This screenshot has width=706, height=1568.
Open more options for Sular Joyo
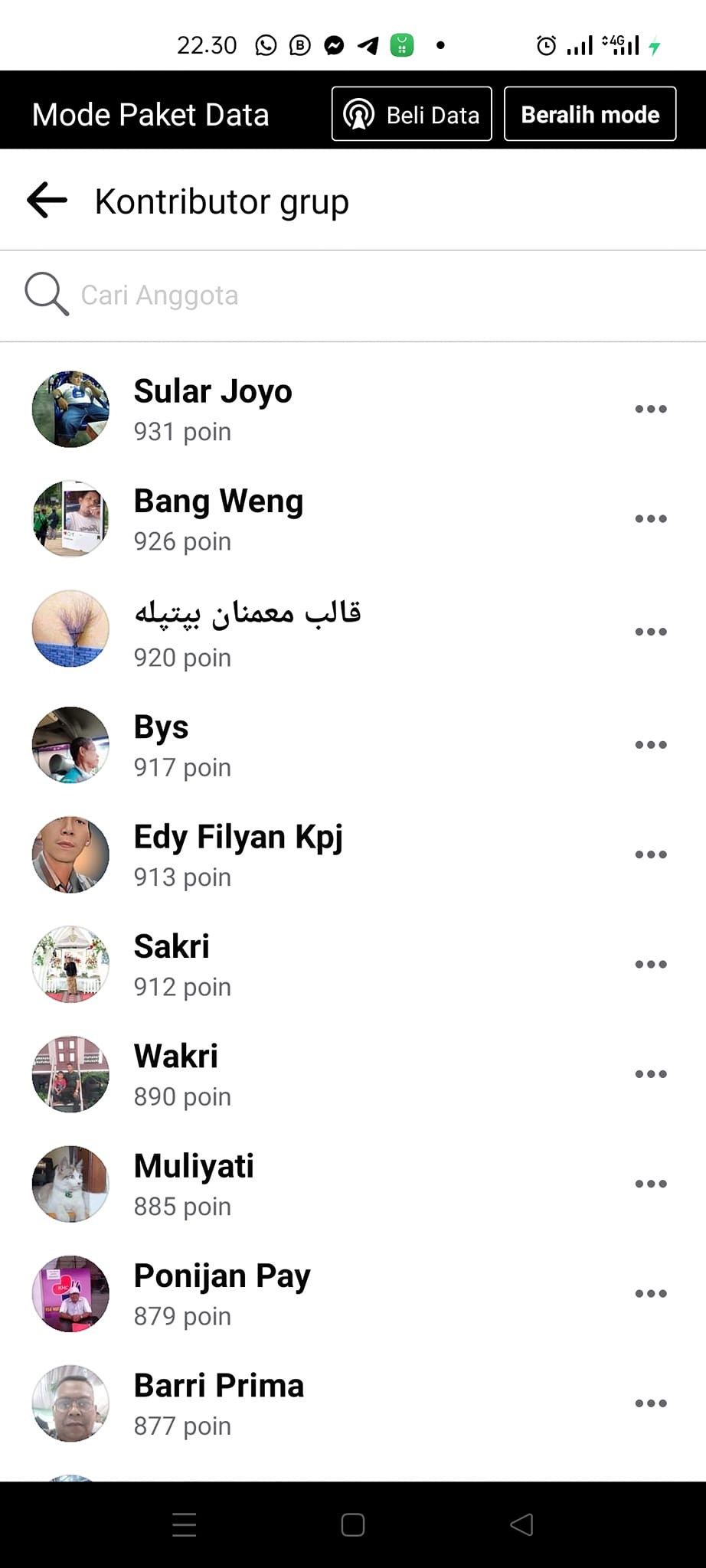point(650,409)
